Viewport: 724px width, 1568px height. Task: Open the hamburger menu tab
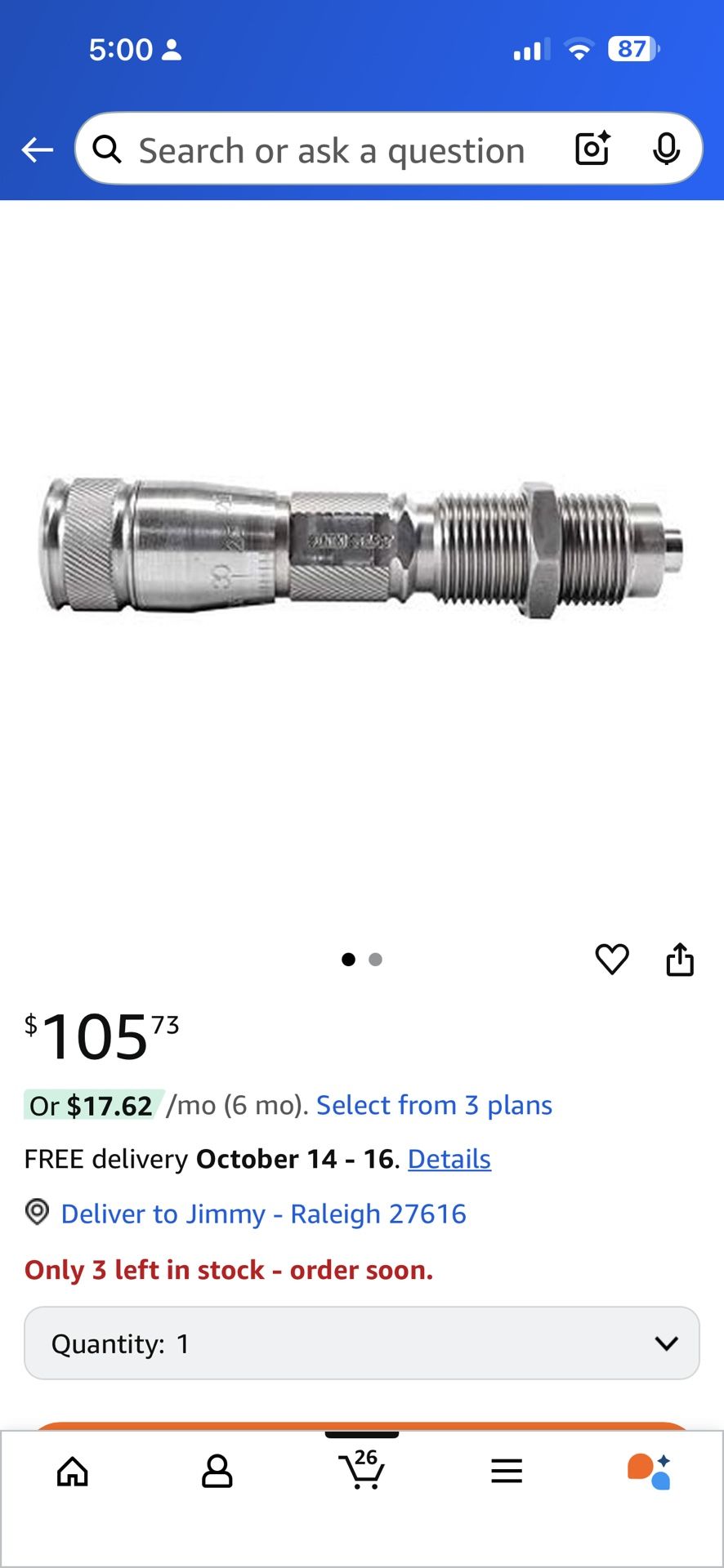pyautogui.click(x=507, y=1472)
